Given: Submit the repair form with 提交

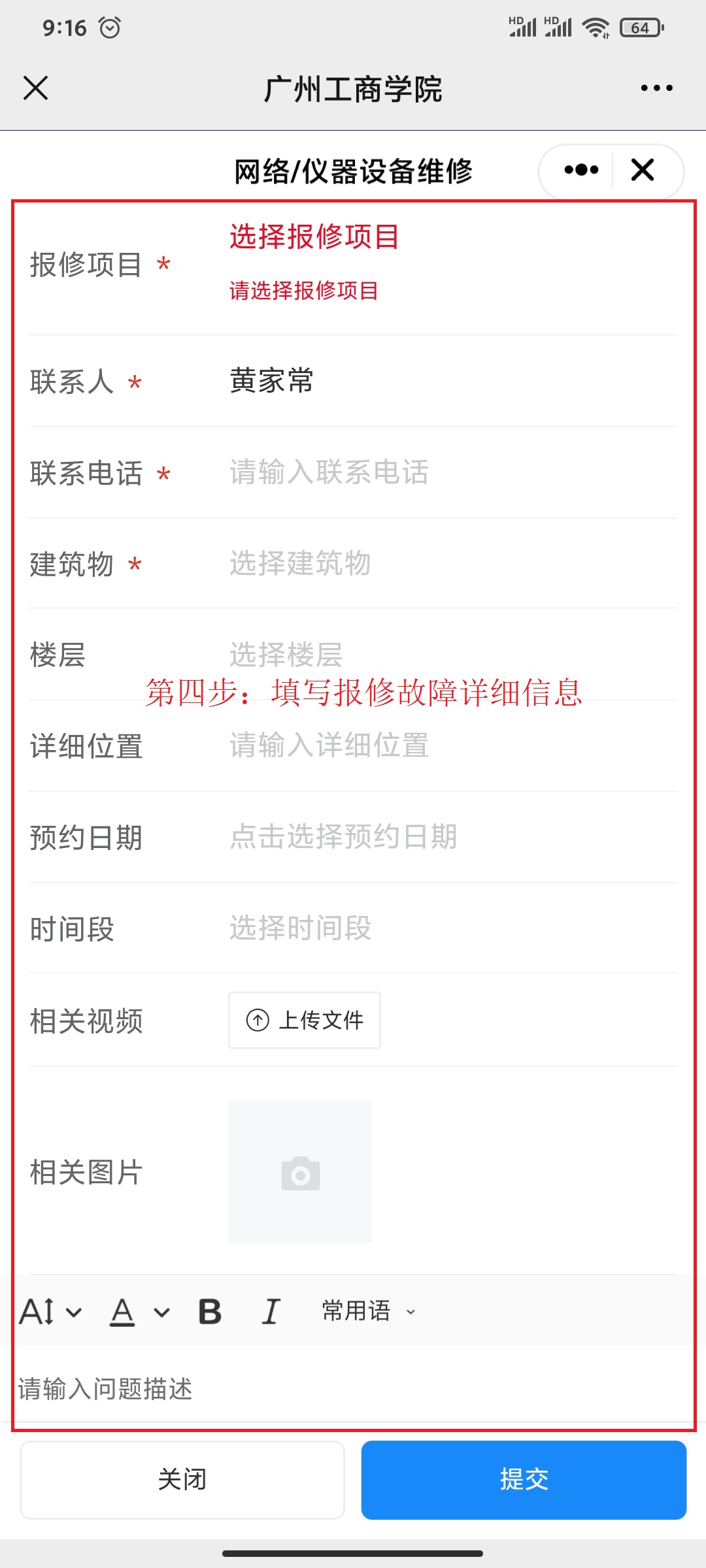Looking at the screenshot, I should coord(524,1479).
